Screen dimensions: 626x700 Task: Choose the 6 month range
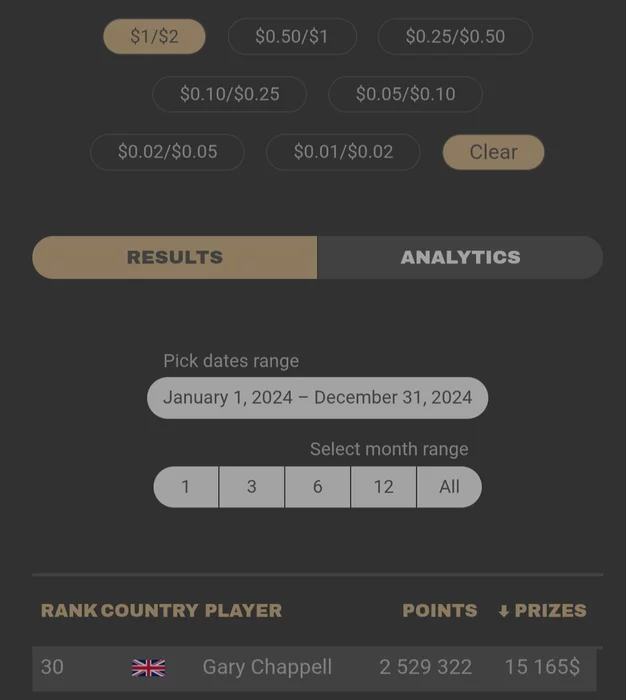[x=317, y=487]
